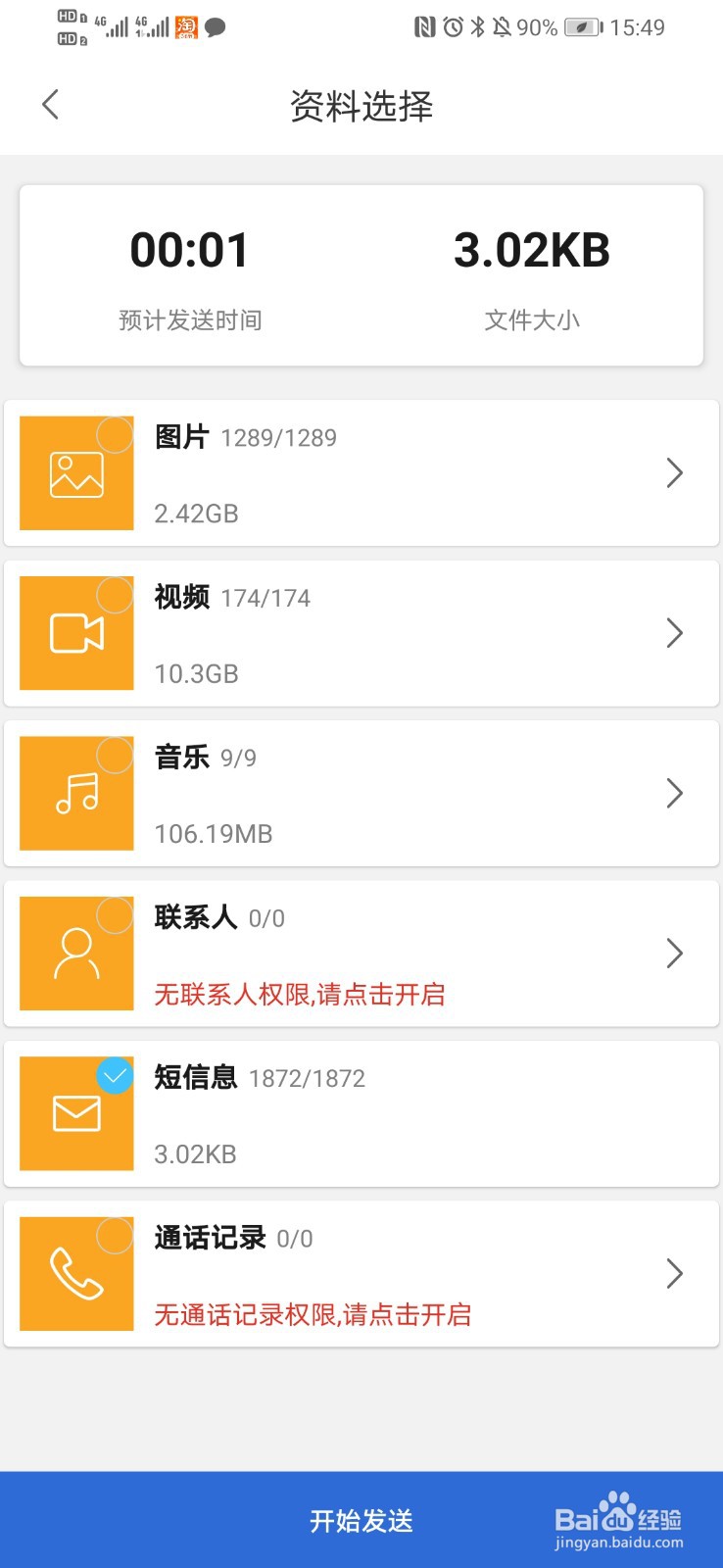
Task: Select all 视频 for transfer
Action: [x=115, y=595]
